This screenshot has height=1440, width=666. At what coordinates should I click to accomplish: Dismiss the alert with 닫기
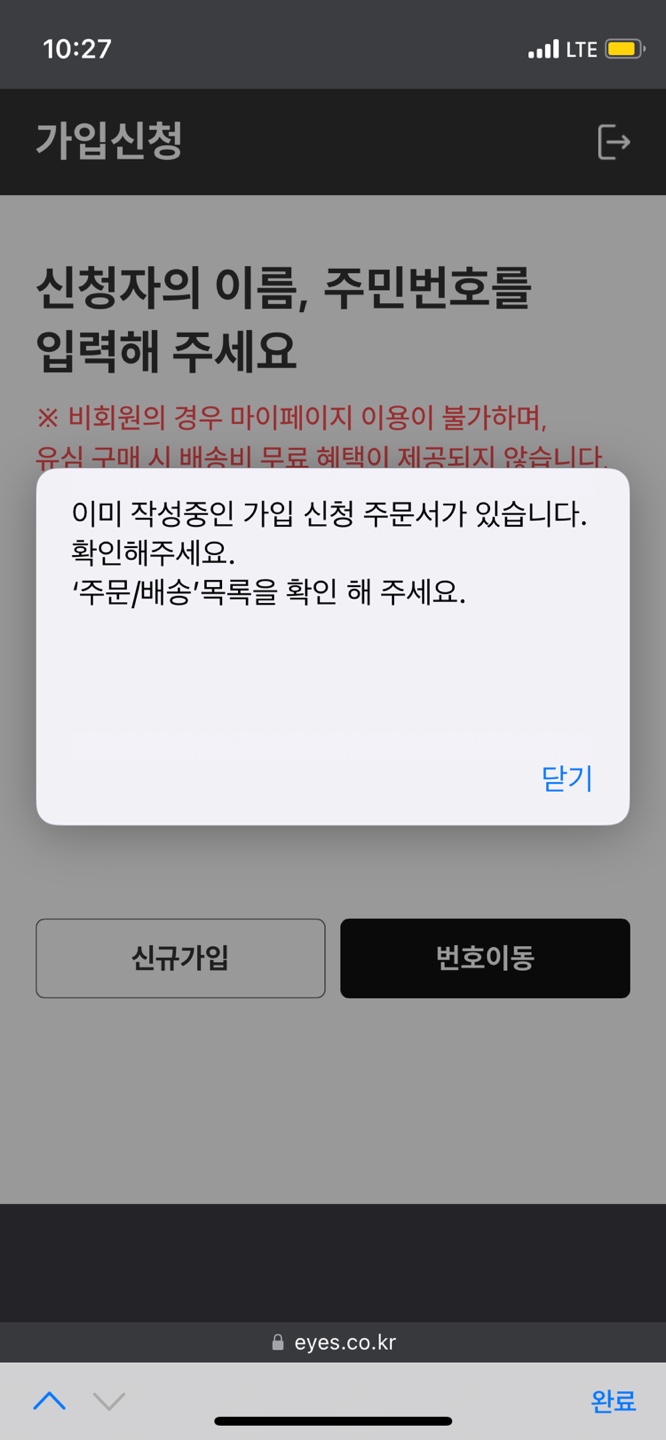coord(567,778)
